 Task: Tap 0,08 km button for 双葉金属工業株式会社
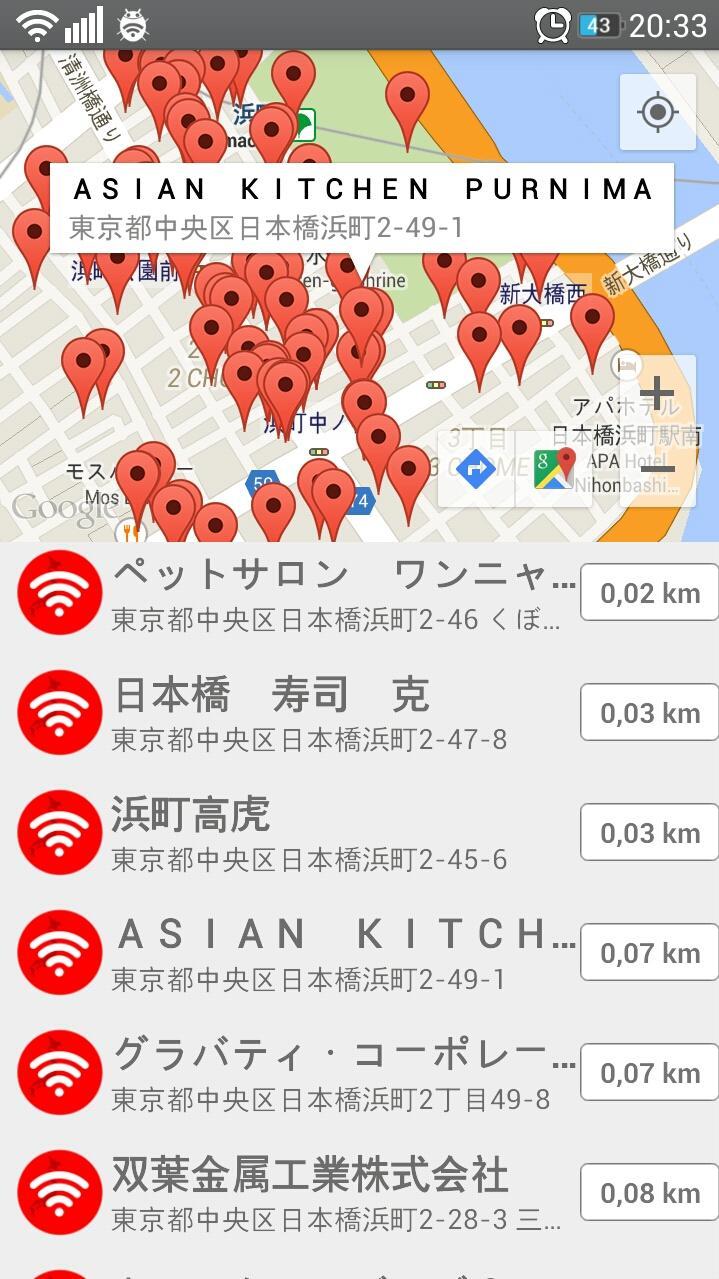(649, 1193)
